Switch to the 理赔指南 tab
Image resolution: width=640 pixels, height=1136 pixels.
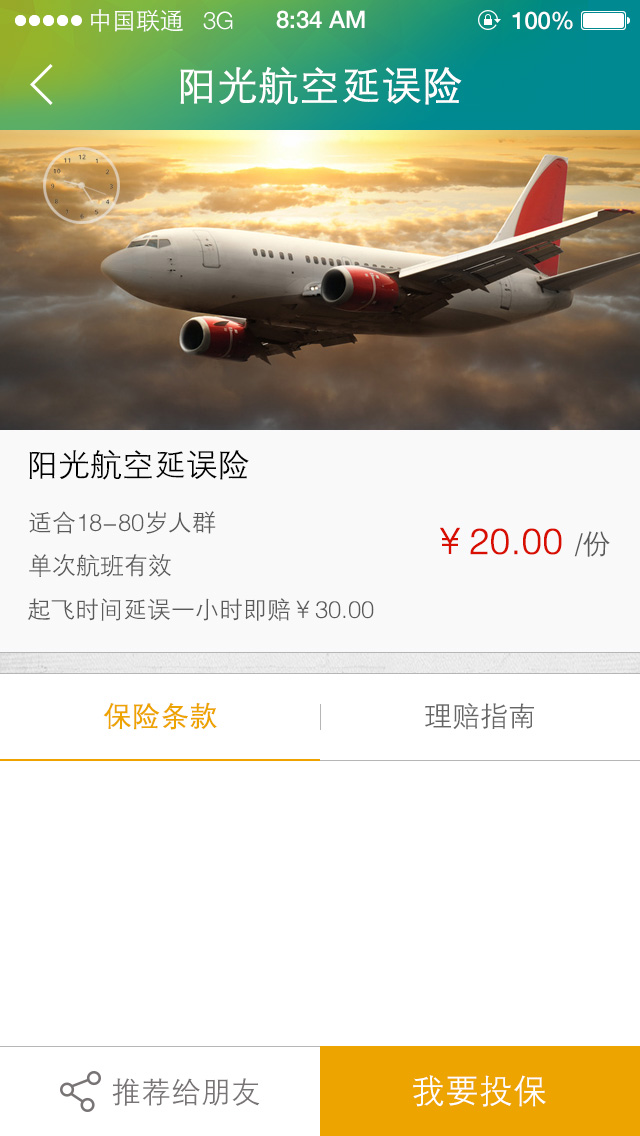coord(480,717)
